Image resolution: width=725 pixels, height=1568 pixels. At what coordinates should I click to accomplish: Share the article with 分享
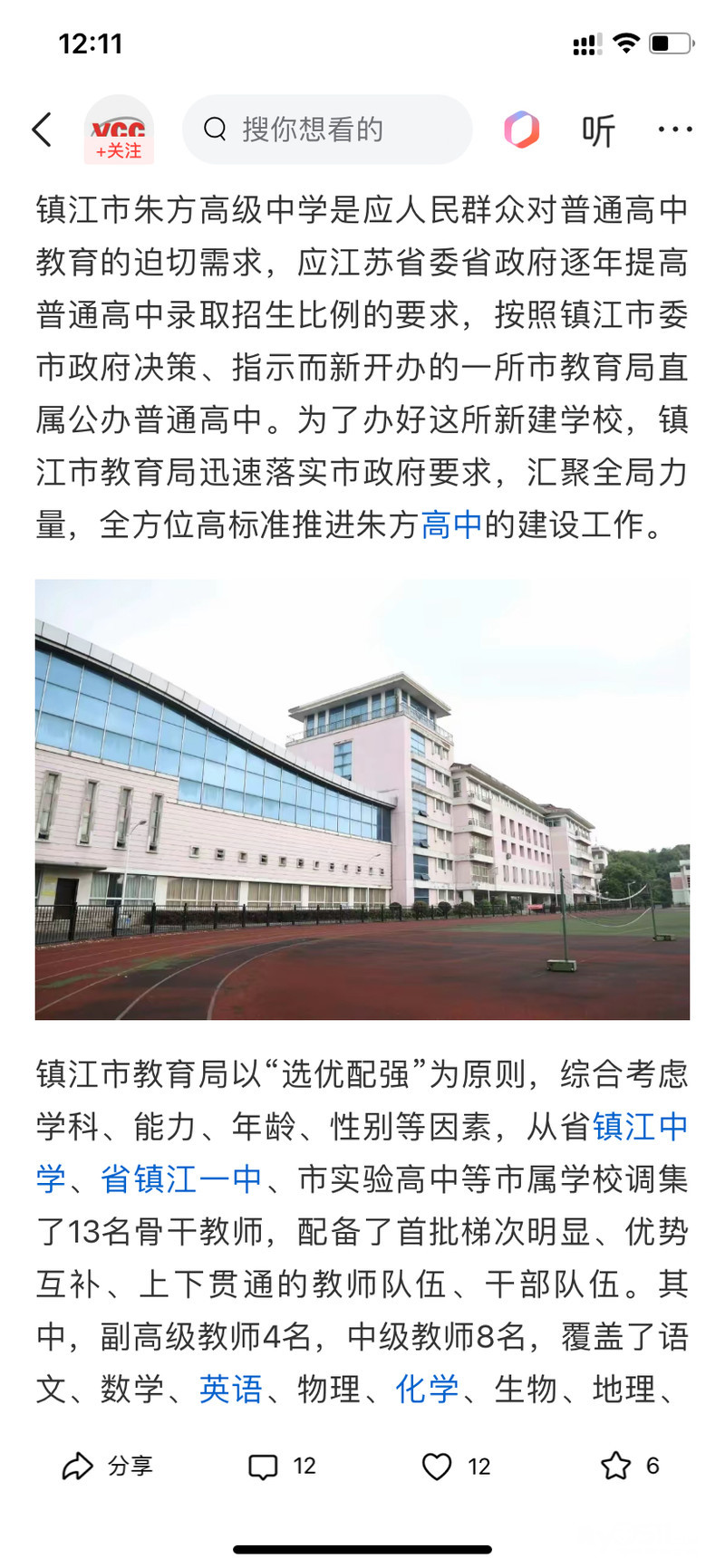pos(107,1467)
